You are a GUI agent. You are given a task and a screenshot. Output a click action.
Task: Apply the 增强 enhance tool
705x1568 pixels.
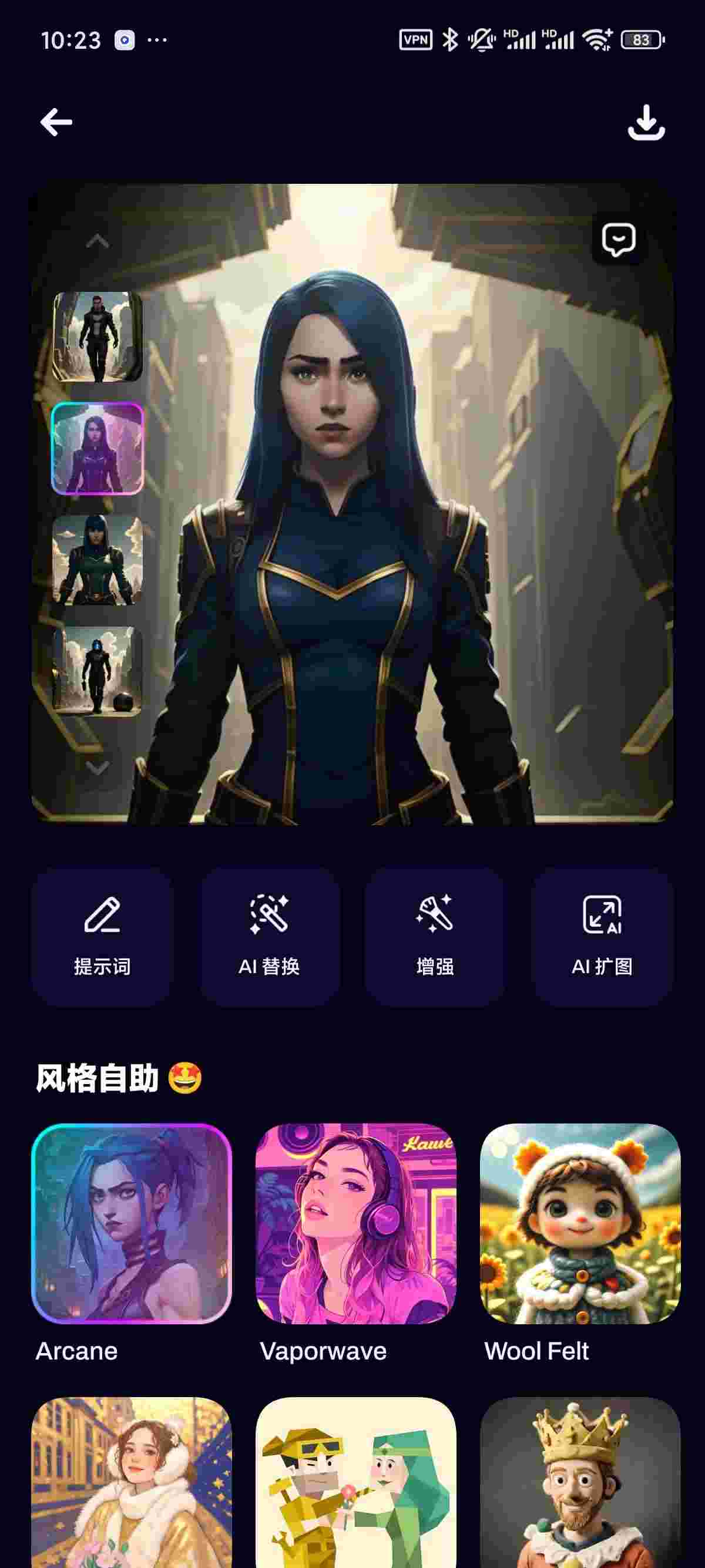tap(435, 936)
